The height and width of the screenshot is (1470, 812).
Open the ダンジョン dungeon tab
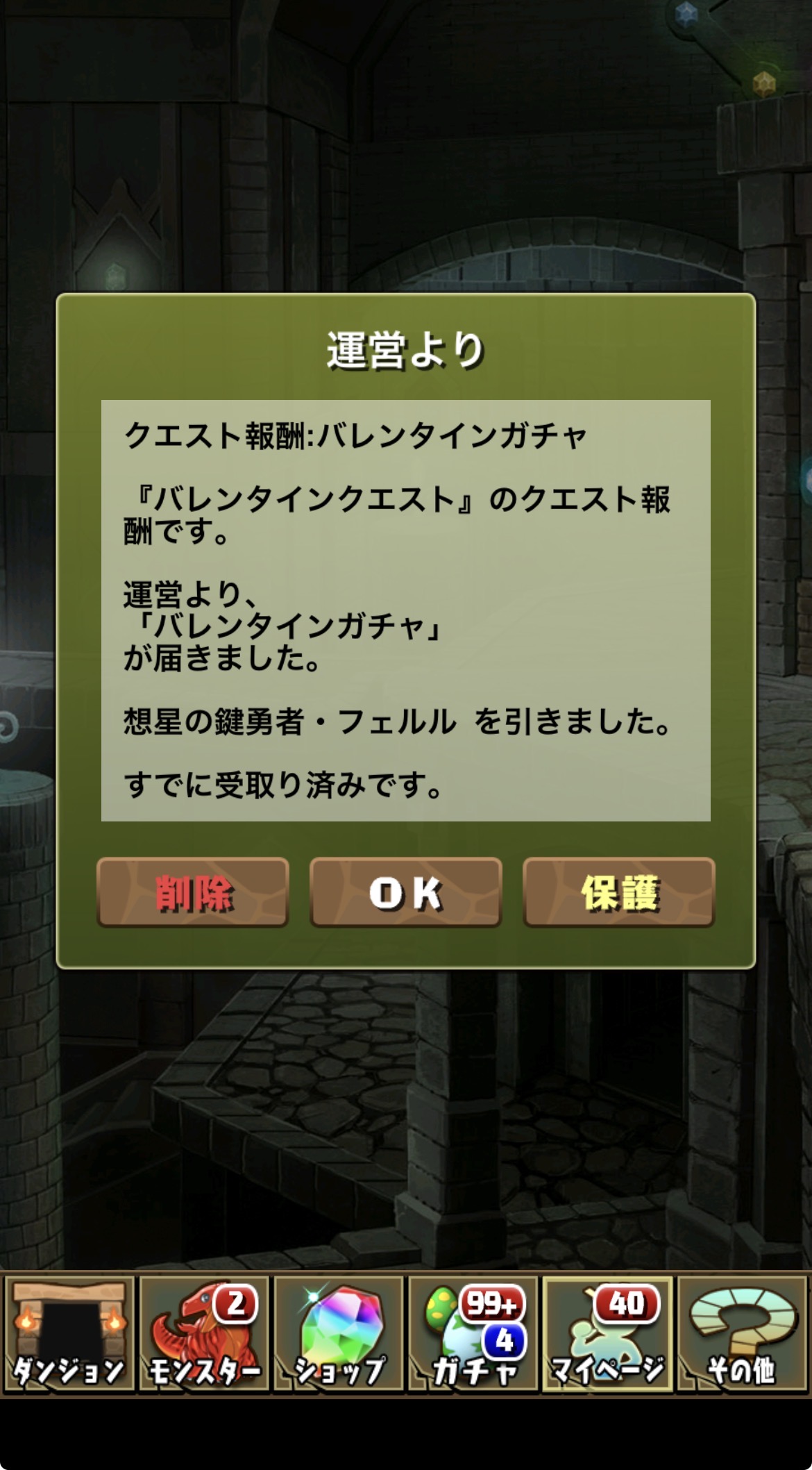(68, 1333)
